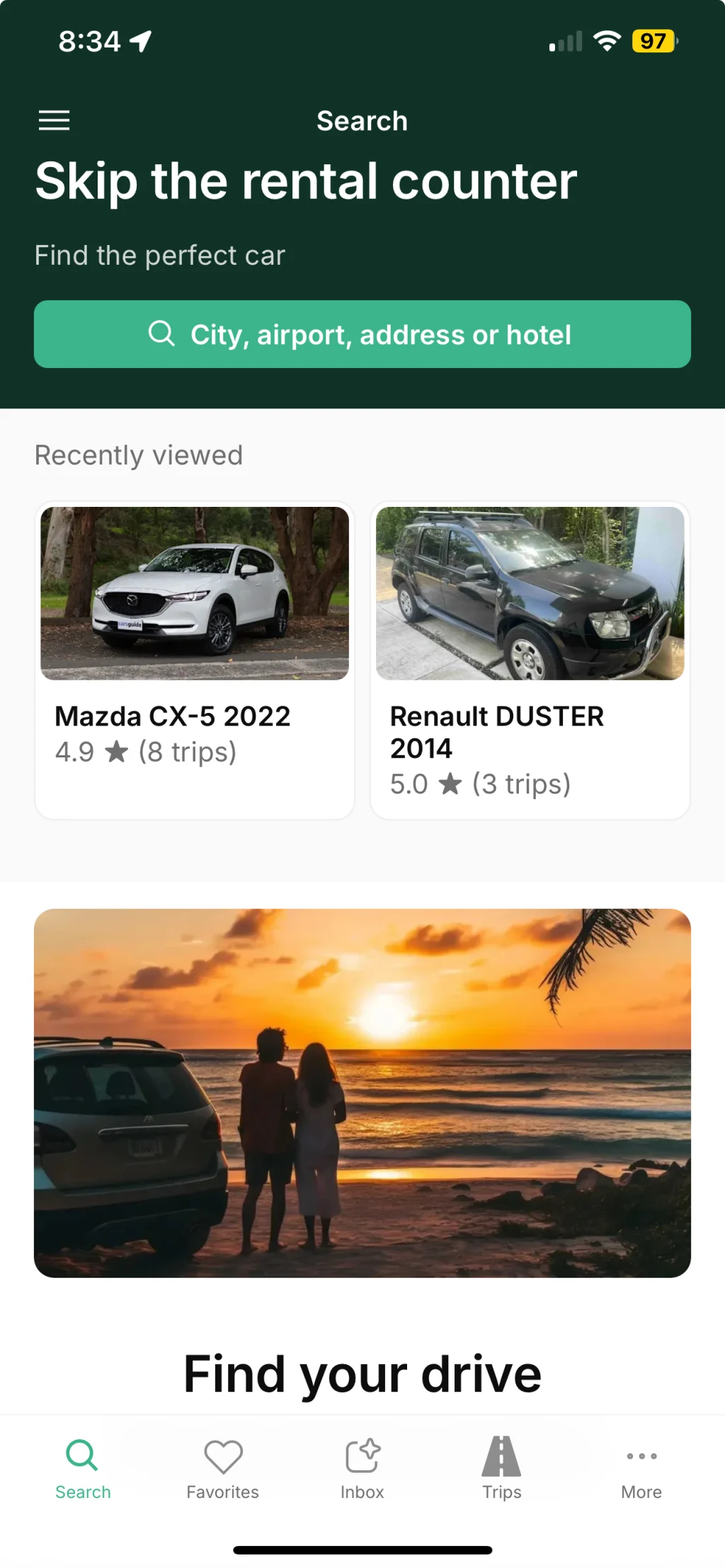
Task: View the Renault DUSTER 2014 car
Action: [x=530, y=660]
